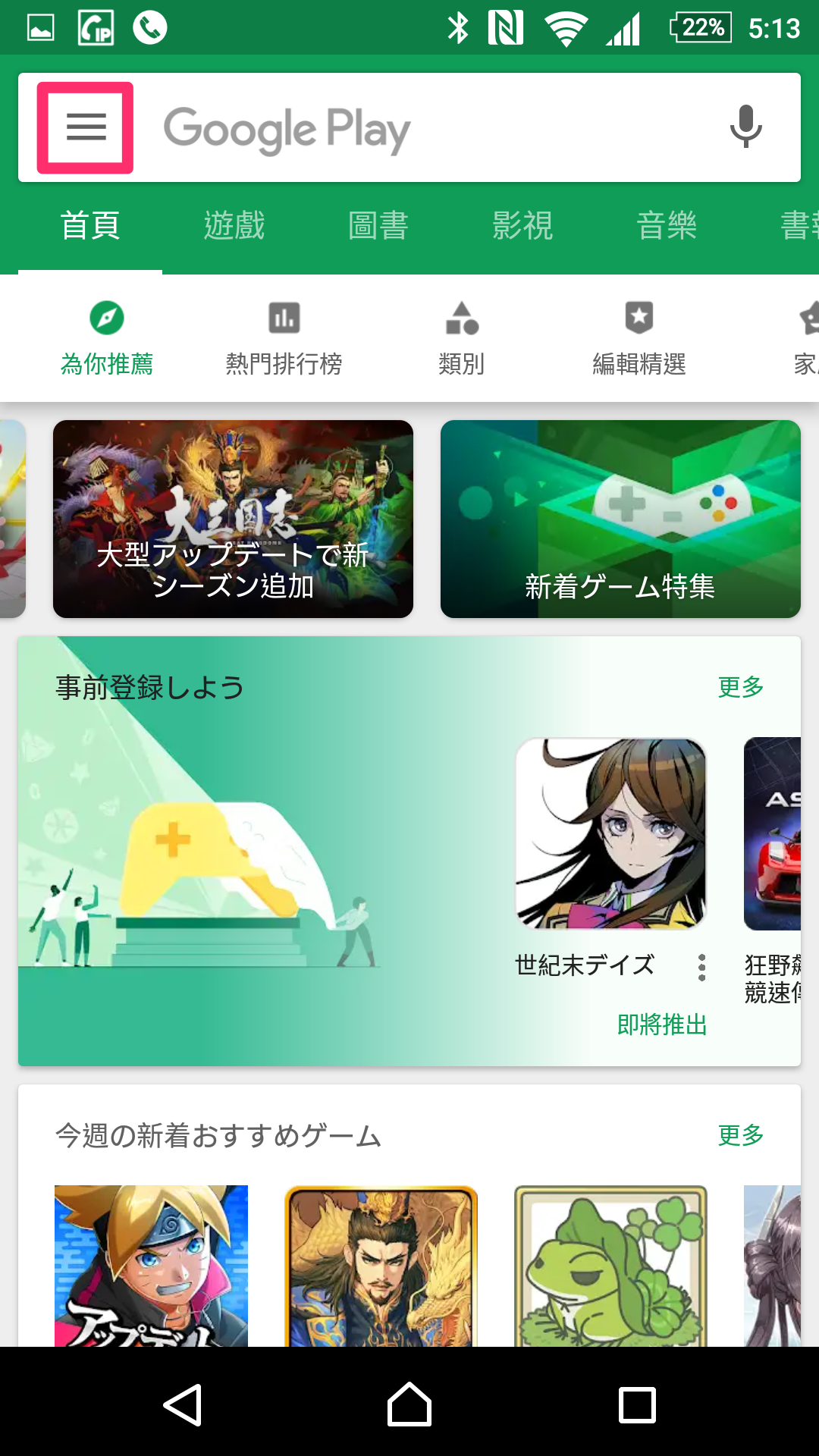Open the 類別 categories section

(x=461, y=337)
